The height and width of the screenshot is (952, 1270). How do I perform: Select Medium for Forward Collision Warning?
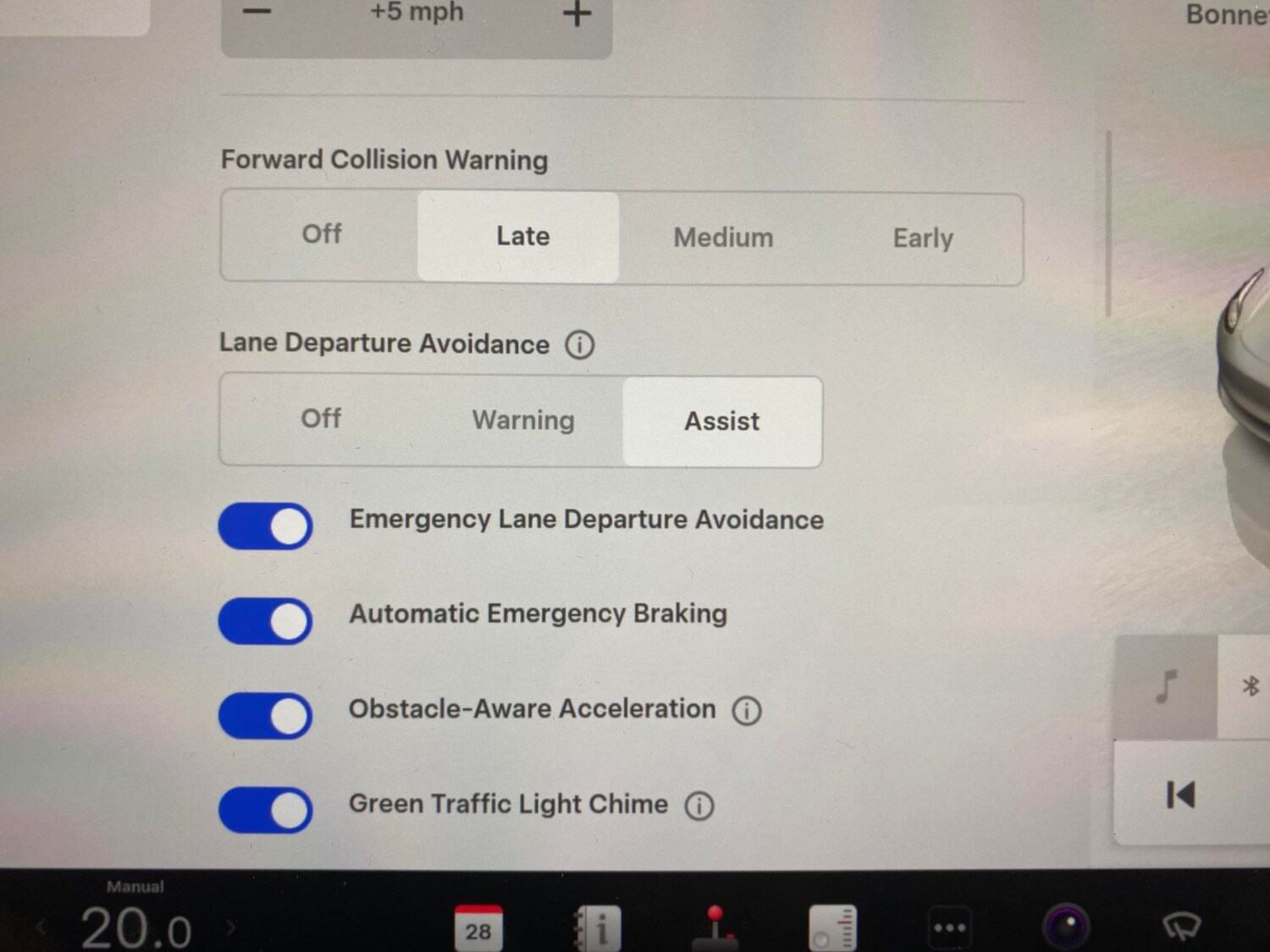click(x=723, y=238)
